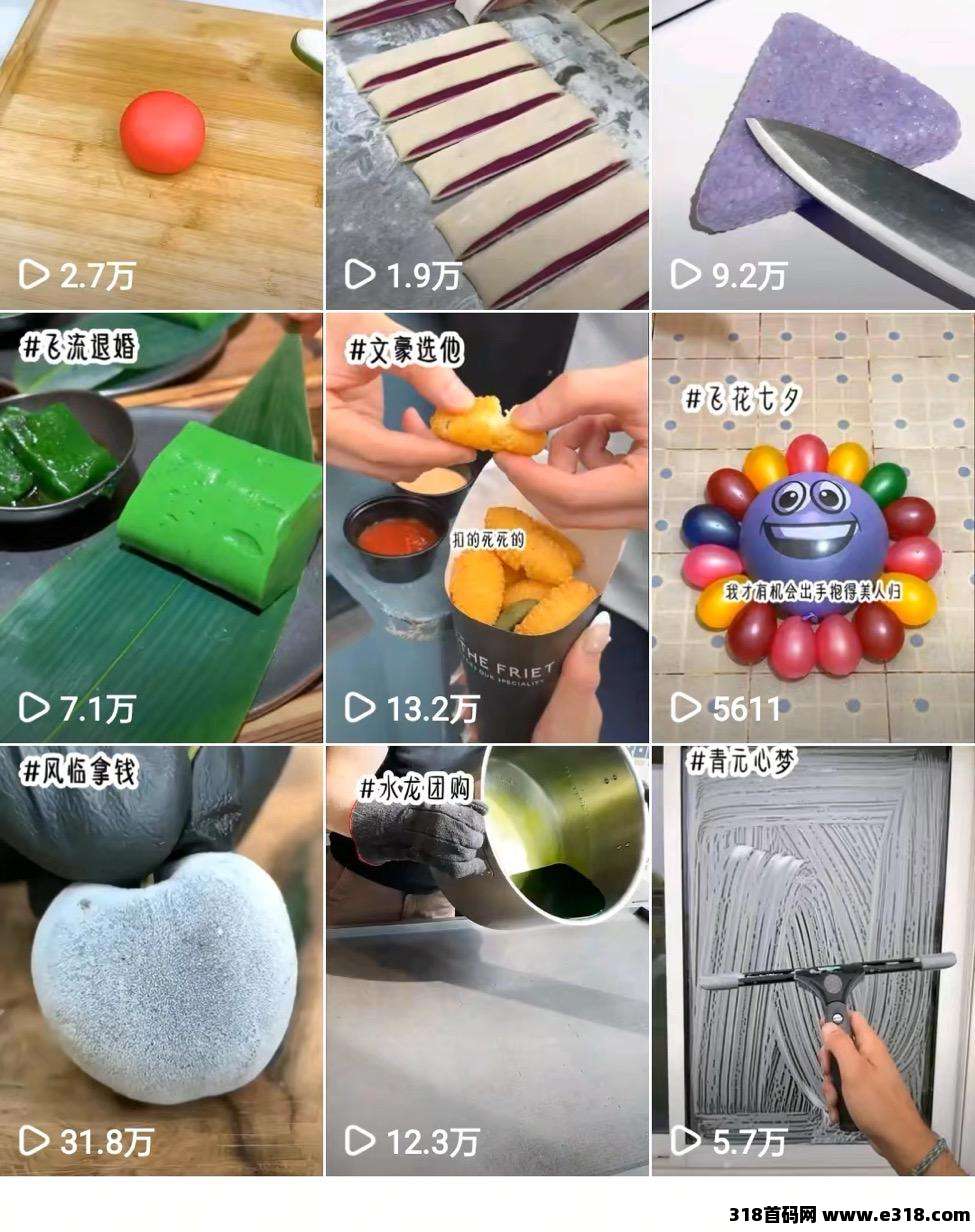Open the #水龙团购 pouring video

(x=487, y=960)
